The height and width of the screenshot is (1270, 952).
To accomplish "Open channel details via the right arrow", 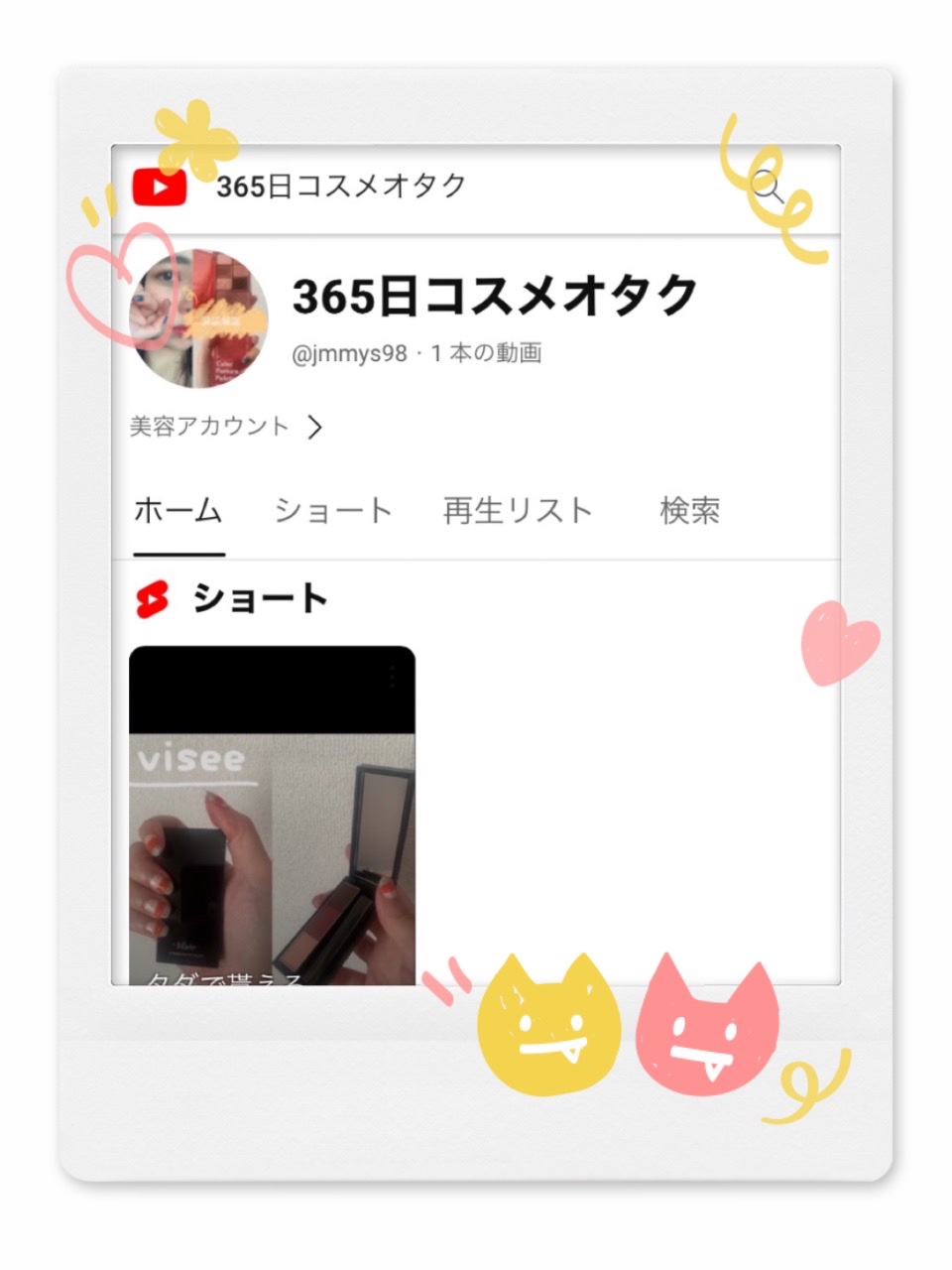I will [317, 426].
